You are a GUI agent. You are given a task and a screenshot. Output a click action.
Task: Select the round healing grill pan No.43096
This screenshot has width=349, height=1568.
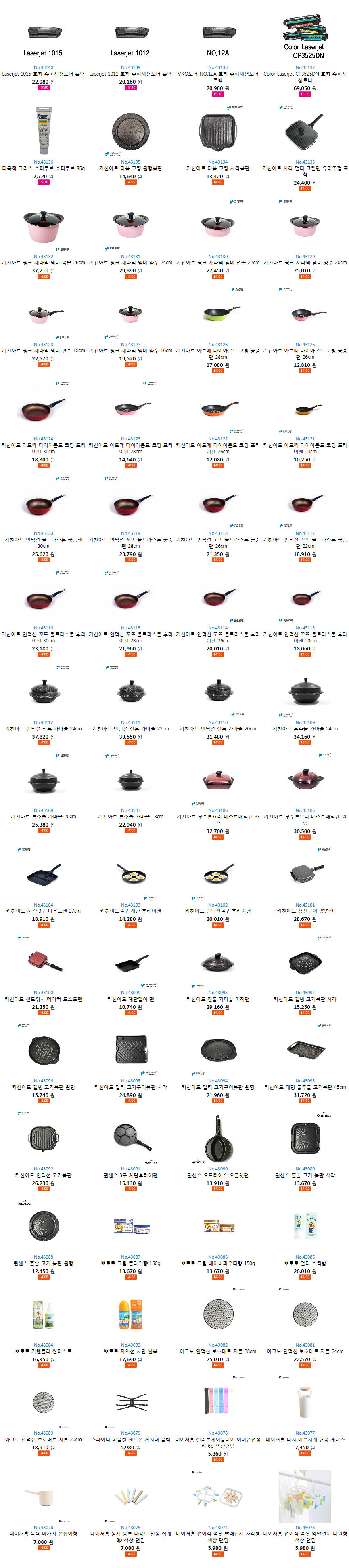tap(43, 1087)
